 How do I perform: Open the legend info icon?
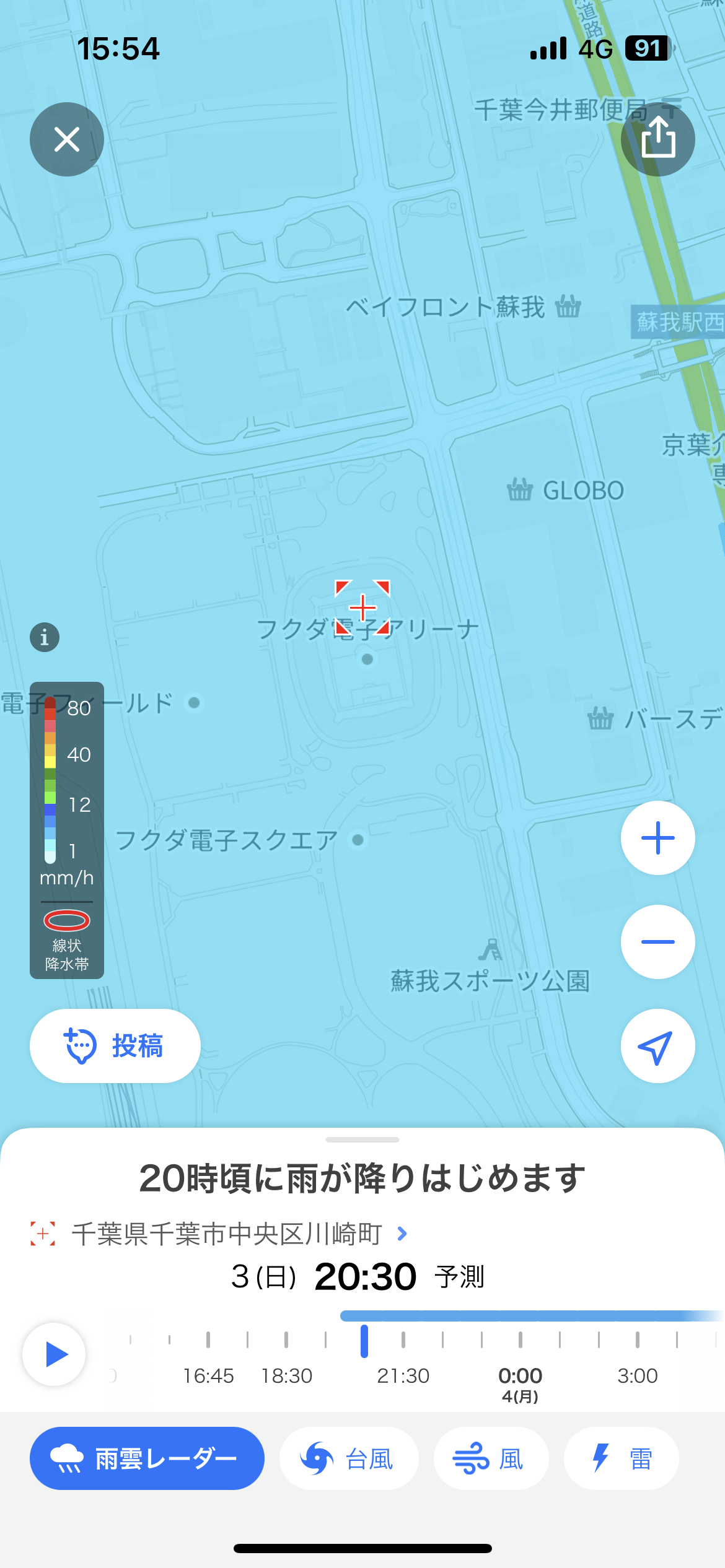[x=45, y=637]
